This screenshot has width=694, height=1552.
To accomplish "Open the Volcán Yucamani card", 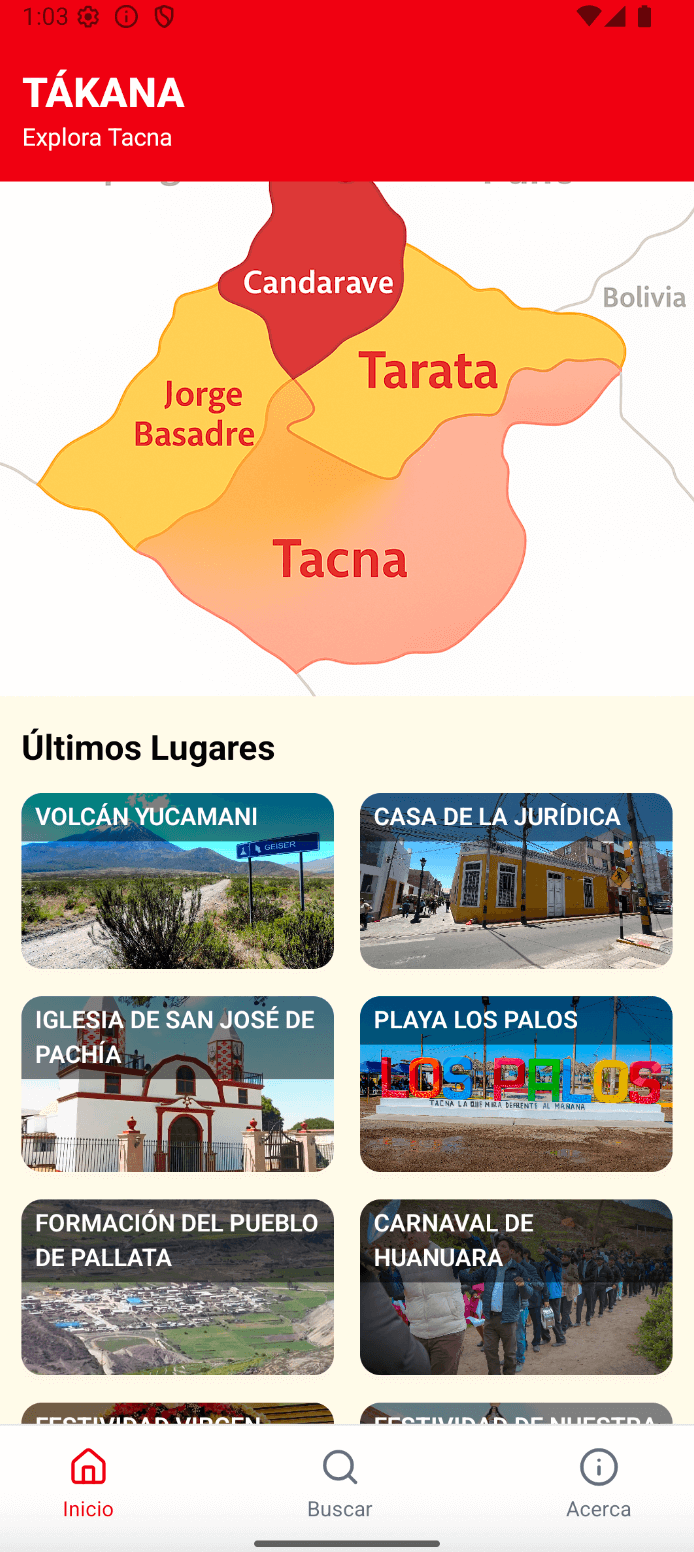I will [x=178, y=881].
